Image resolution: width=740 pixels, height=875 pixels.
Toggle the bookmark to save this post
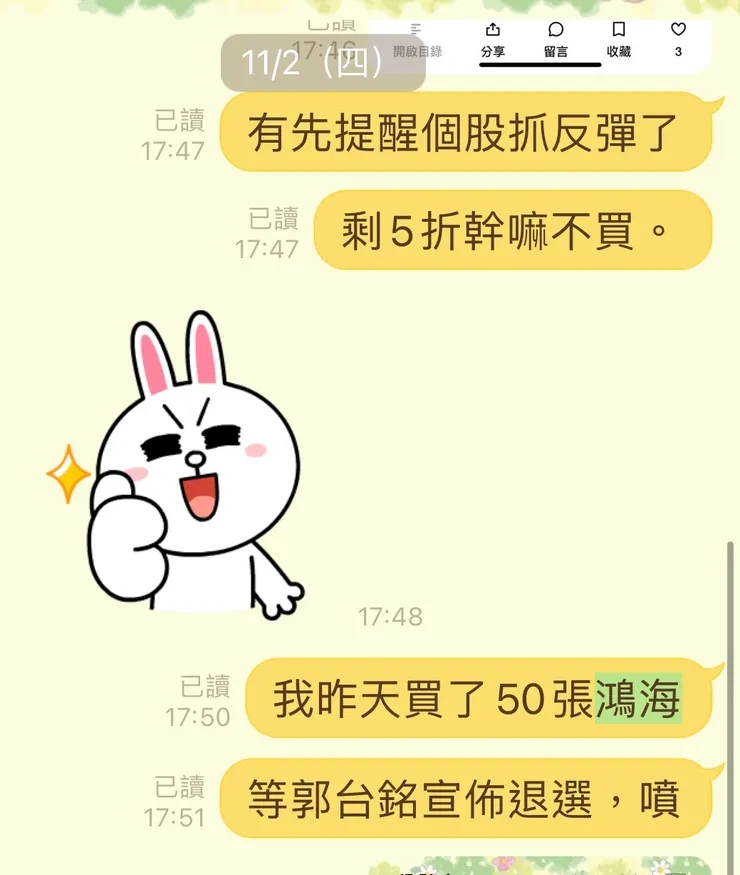tap(620, 31)
